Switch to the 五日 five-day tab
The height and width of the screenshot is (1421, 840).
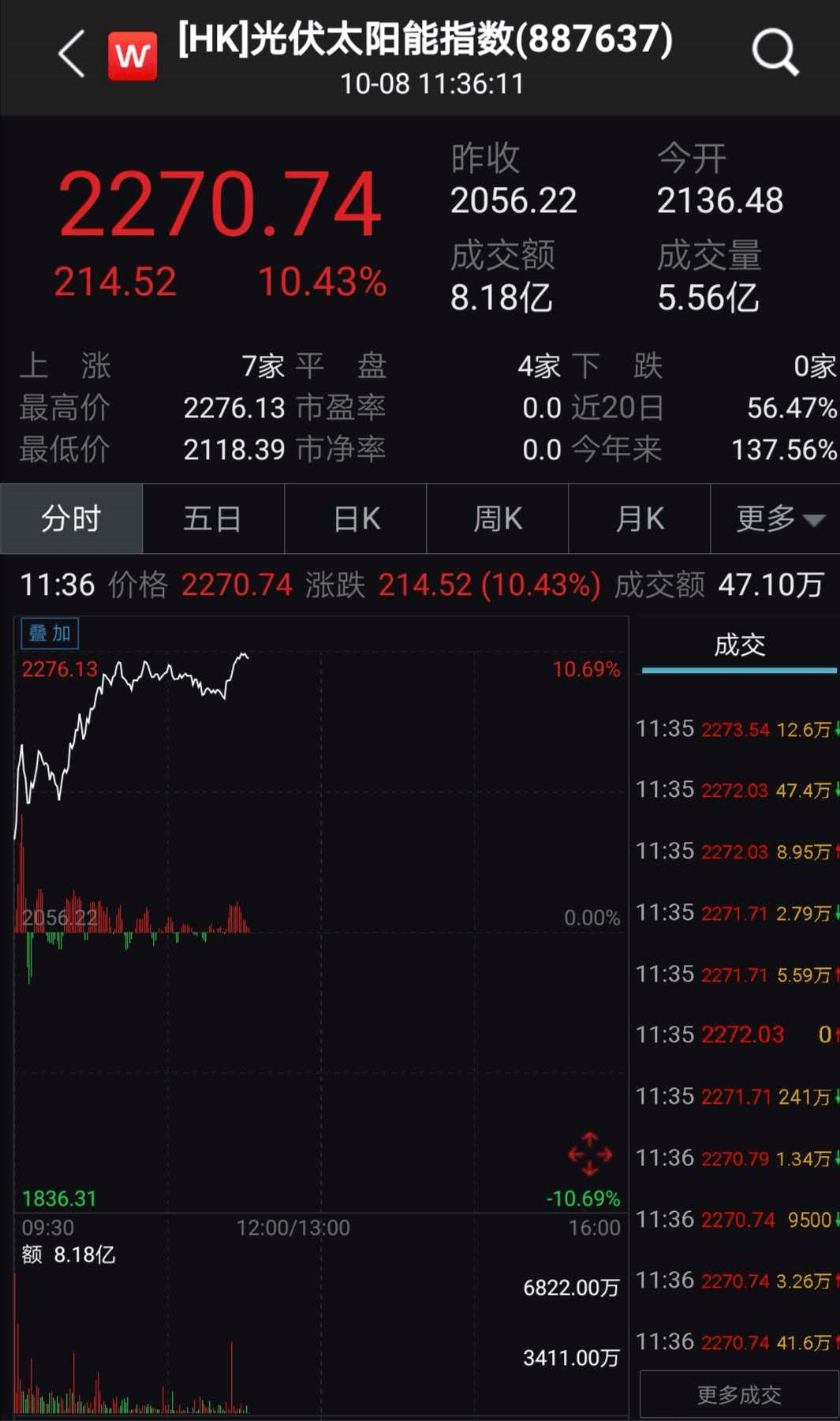(214, 518)
